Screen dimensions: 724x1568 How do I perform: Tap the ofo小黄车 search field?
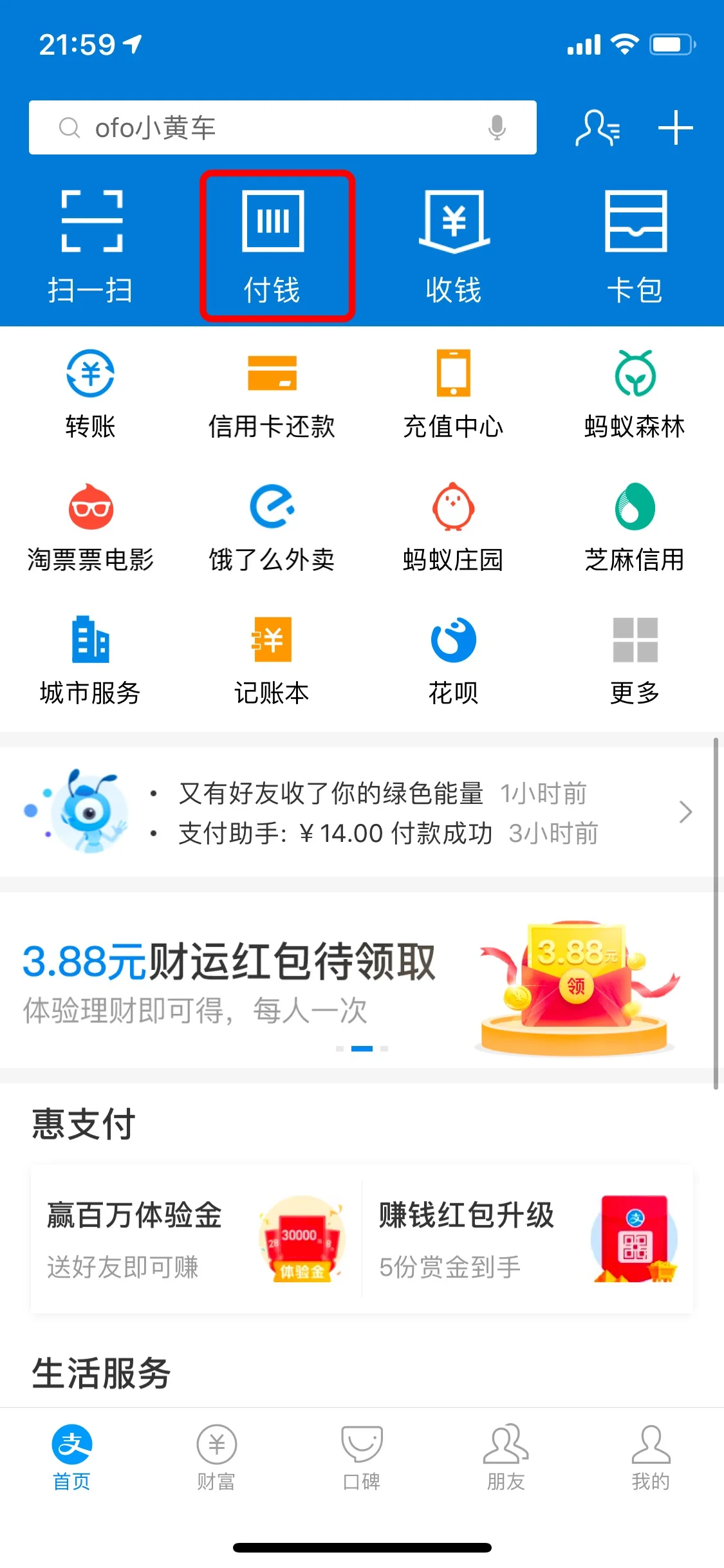click(x=283, y=127)
